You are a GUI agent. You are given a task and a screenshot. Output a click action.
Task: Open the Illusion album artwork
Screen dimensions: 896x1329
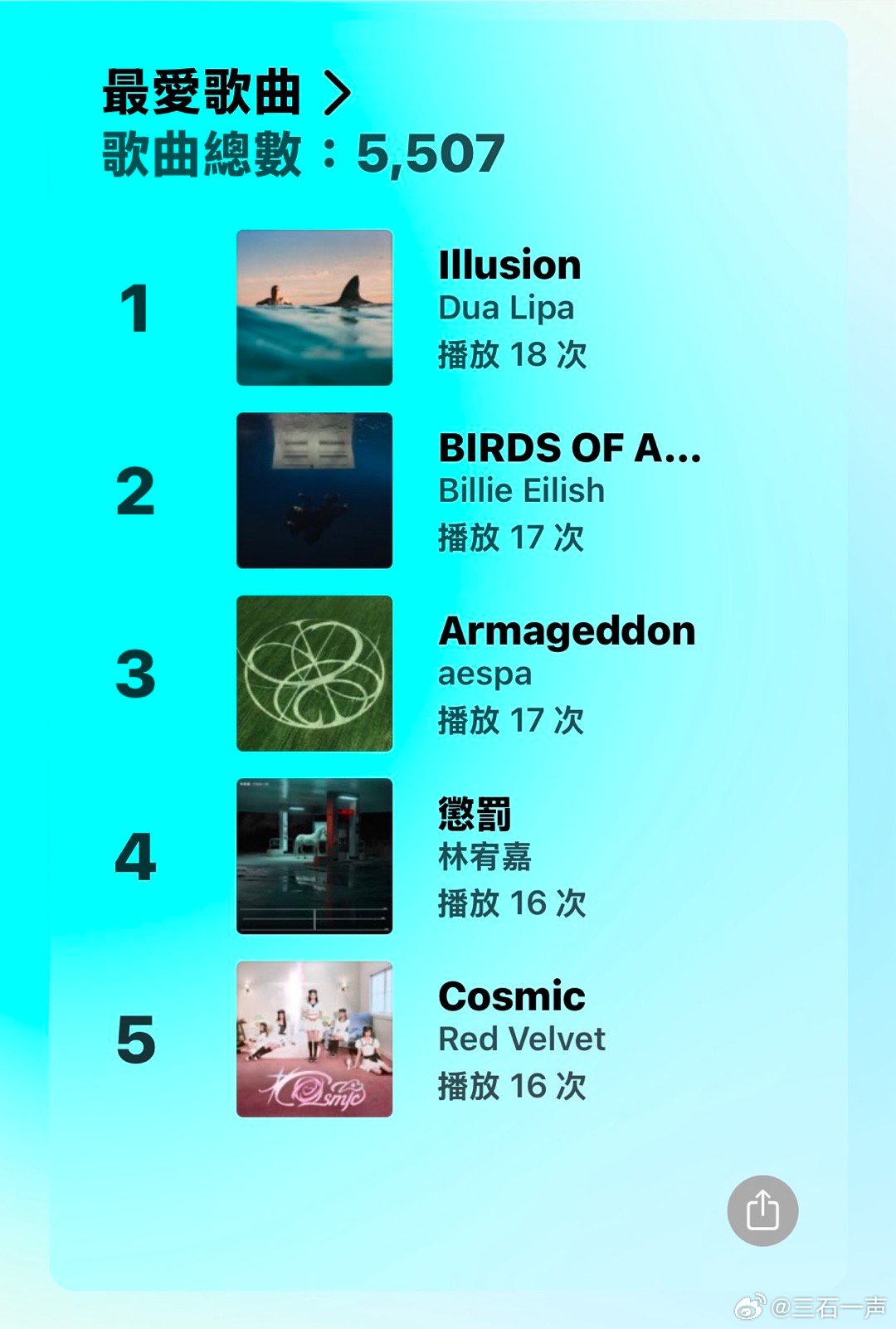pyautogui.click(x=314, y=307)
